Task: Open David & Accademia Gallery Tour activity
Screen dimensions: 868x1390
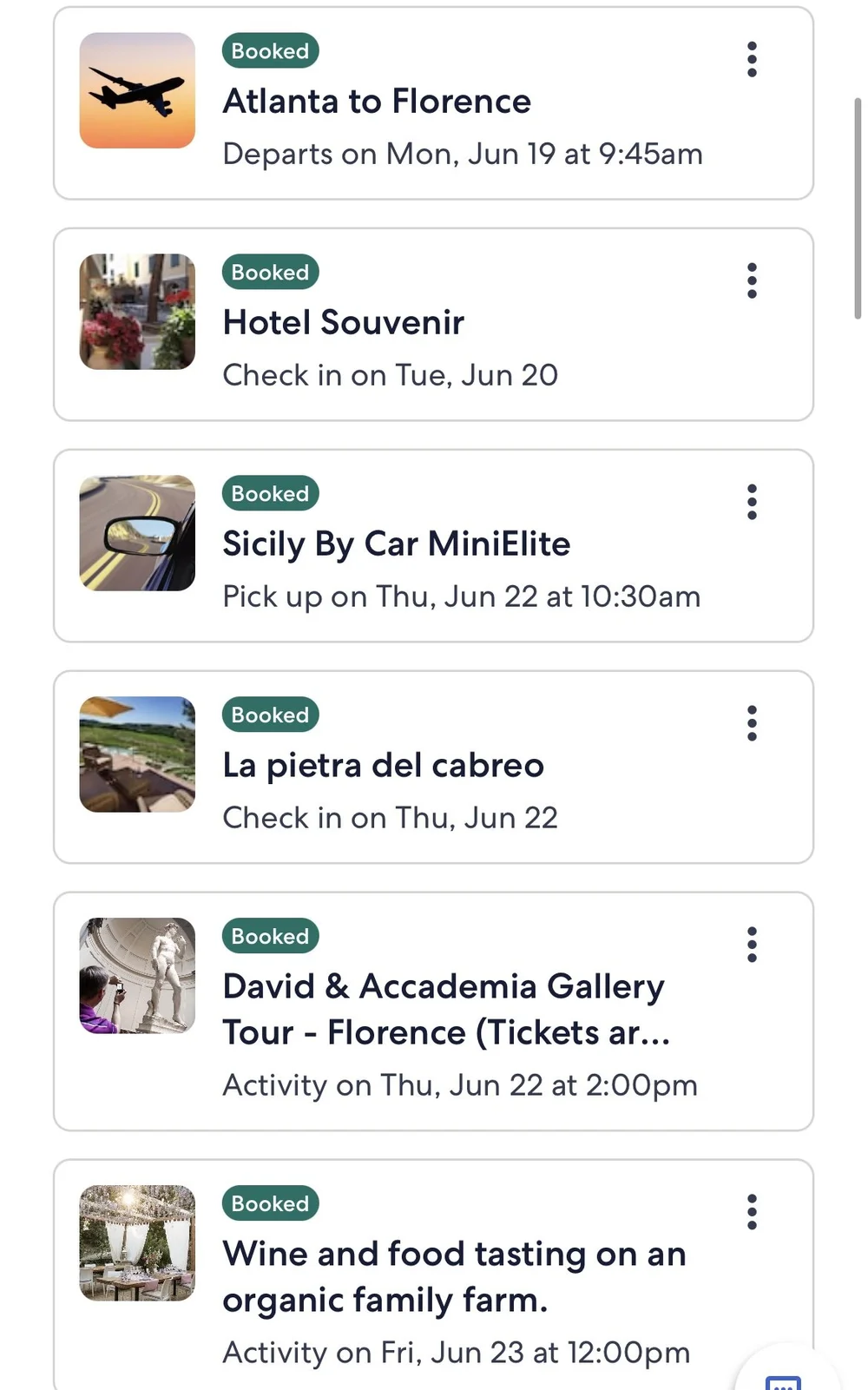Action: tap(445, 1010)
